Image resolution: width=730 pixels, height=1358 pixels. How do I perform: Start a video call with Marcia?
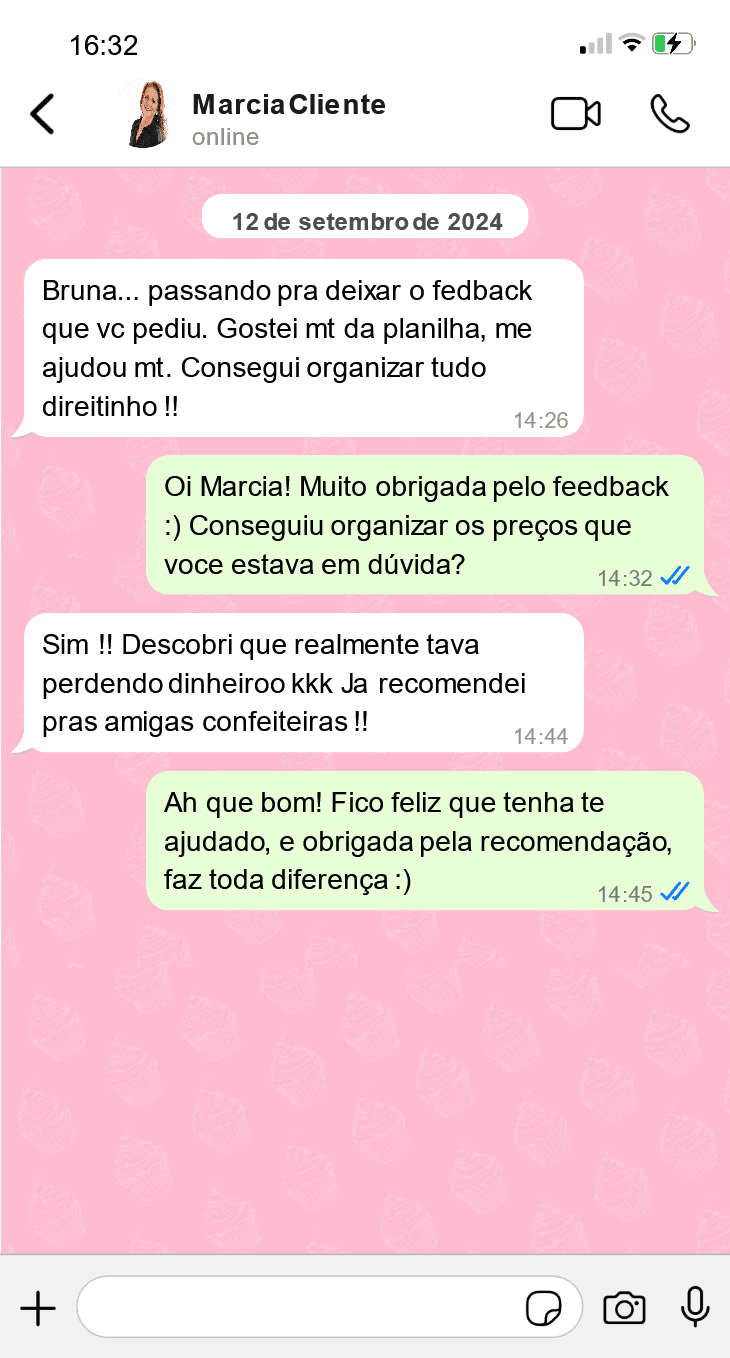pyautogui.click(x=576, y=114)
